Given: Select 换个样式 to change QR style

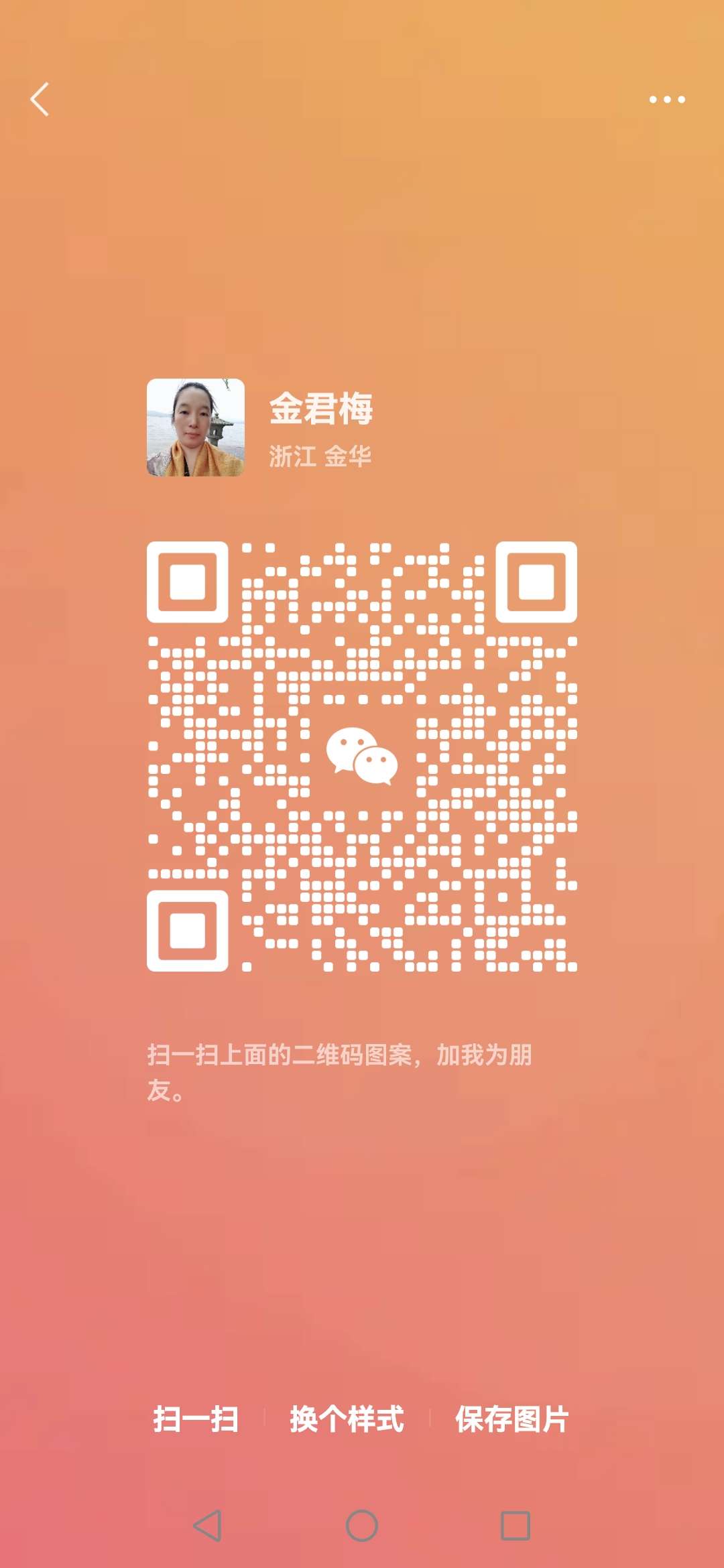Looking at the screenshot, I should point(347,1419).
